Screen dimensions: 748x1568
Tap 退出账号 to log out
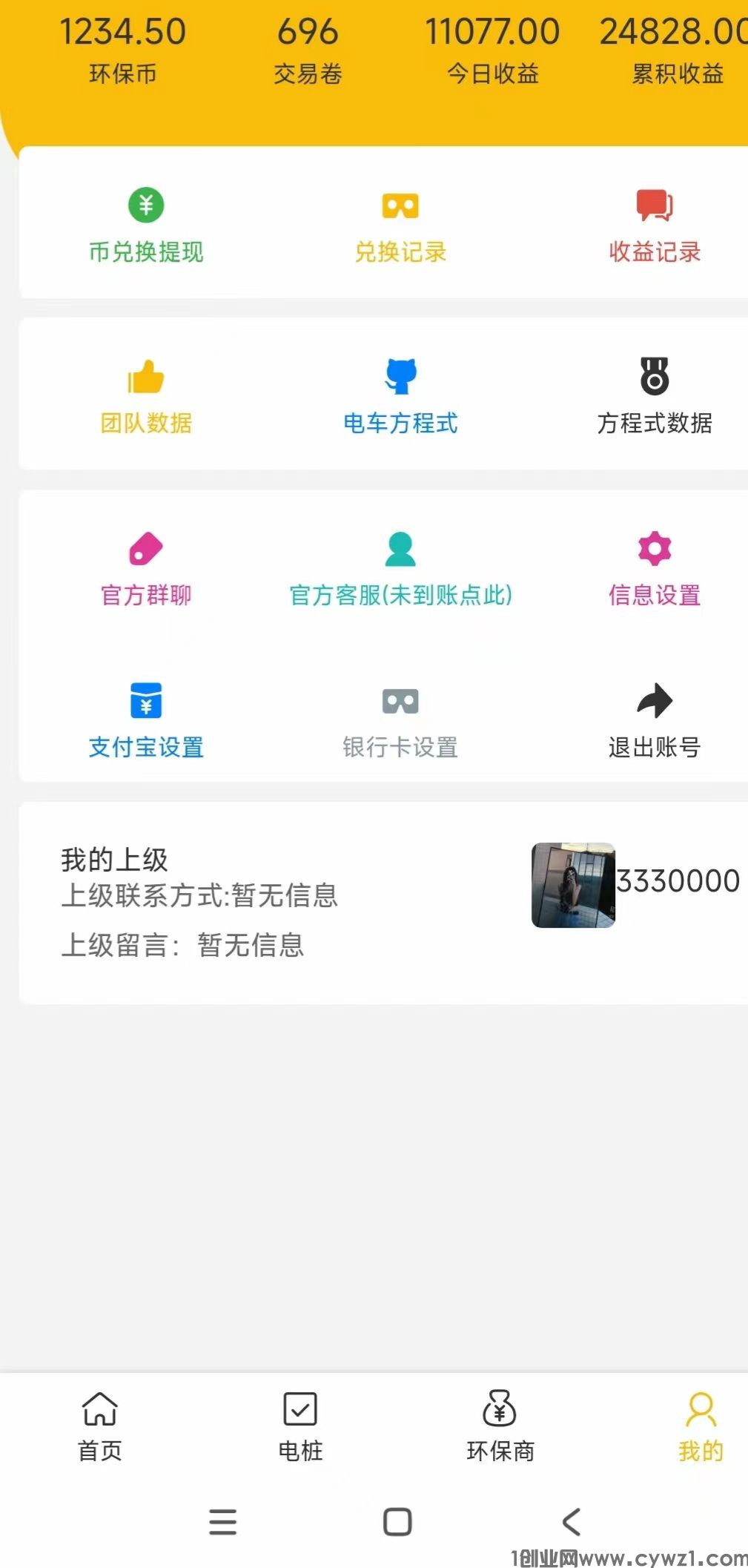coord(655,721)
